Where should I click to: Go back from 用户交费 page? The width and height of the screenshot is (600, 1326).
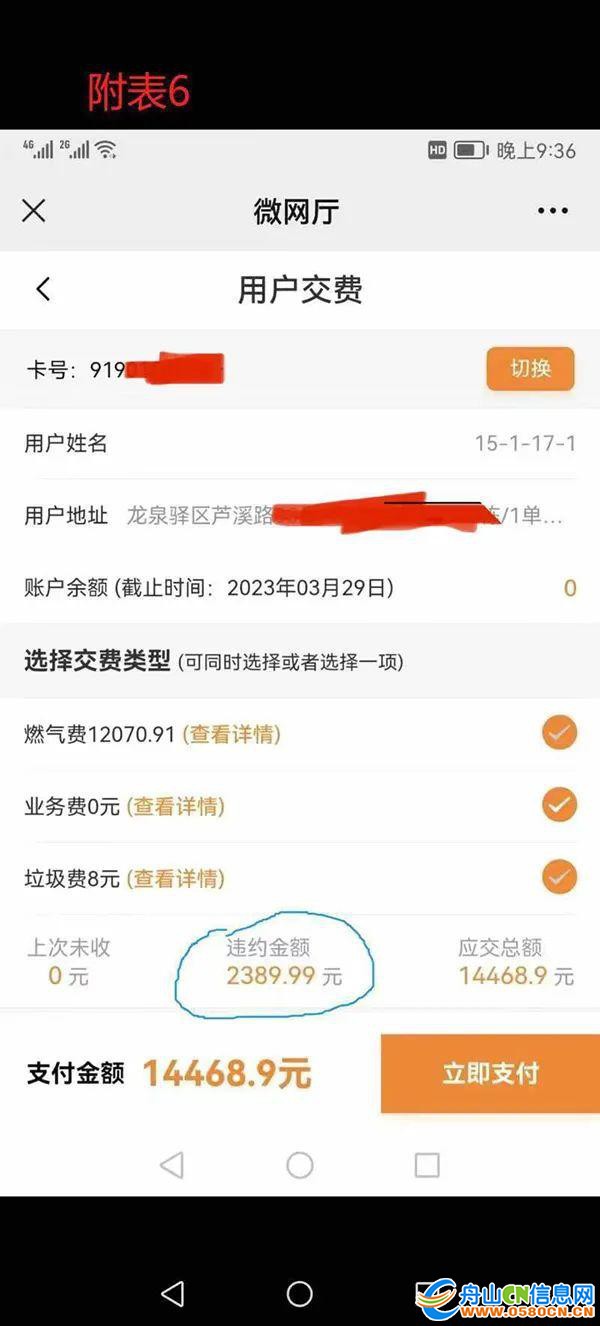pos(43,290)
